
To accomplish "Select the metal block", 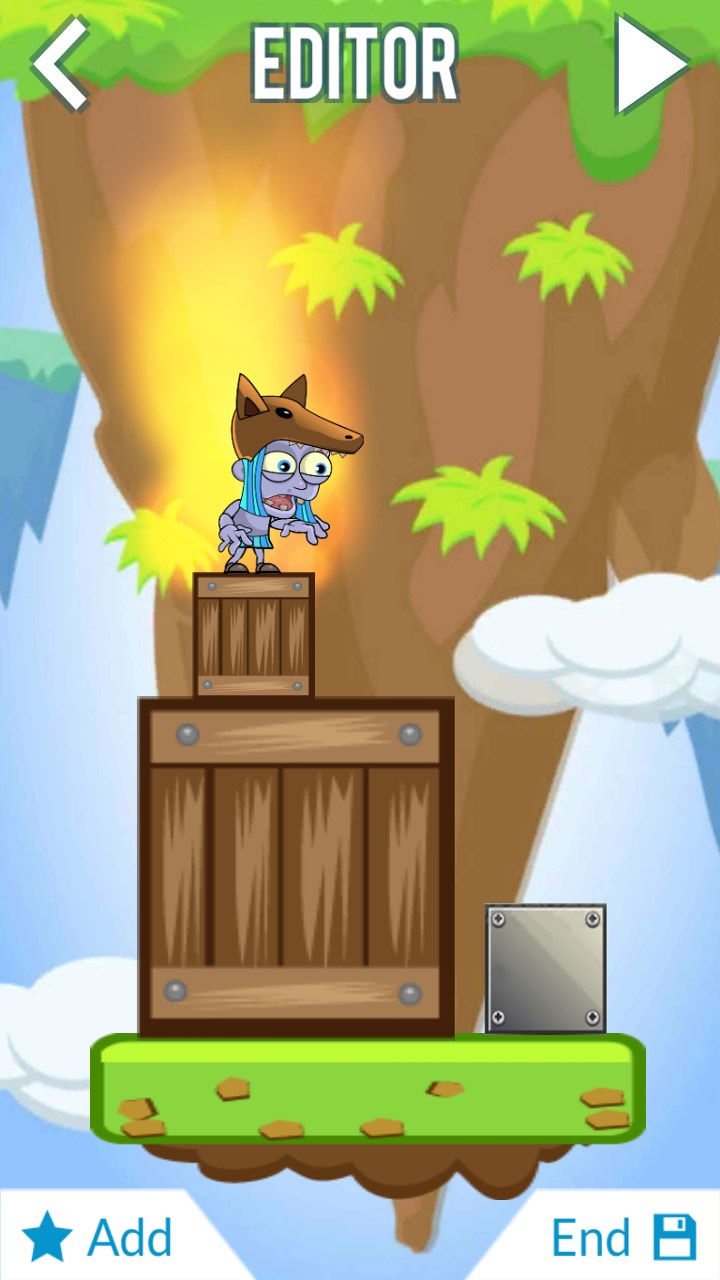I will (x=545, y=968).
